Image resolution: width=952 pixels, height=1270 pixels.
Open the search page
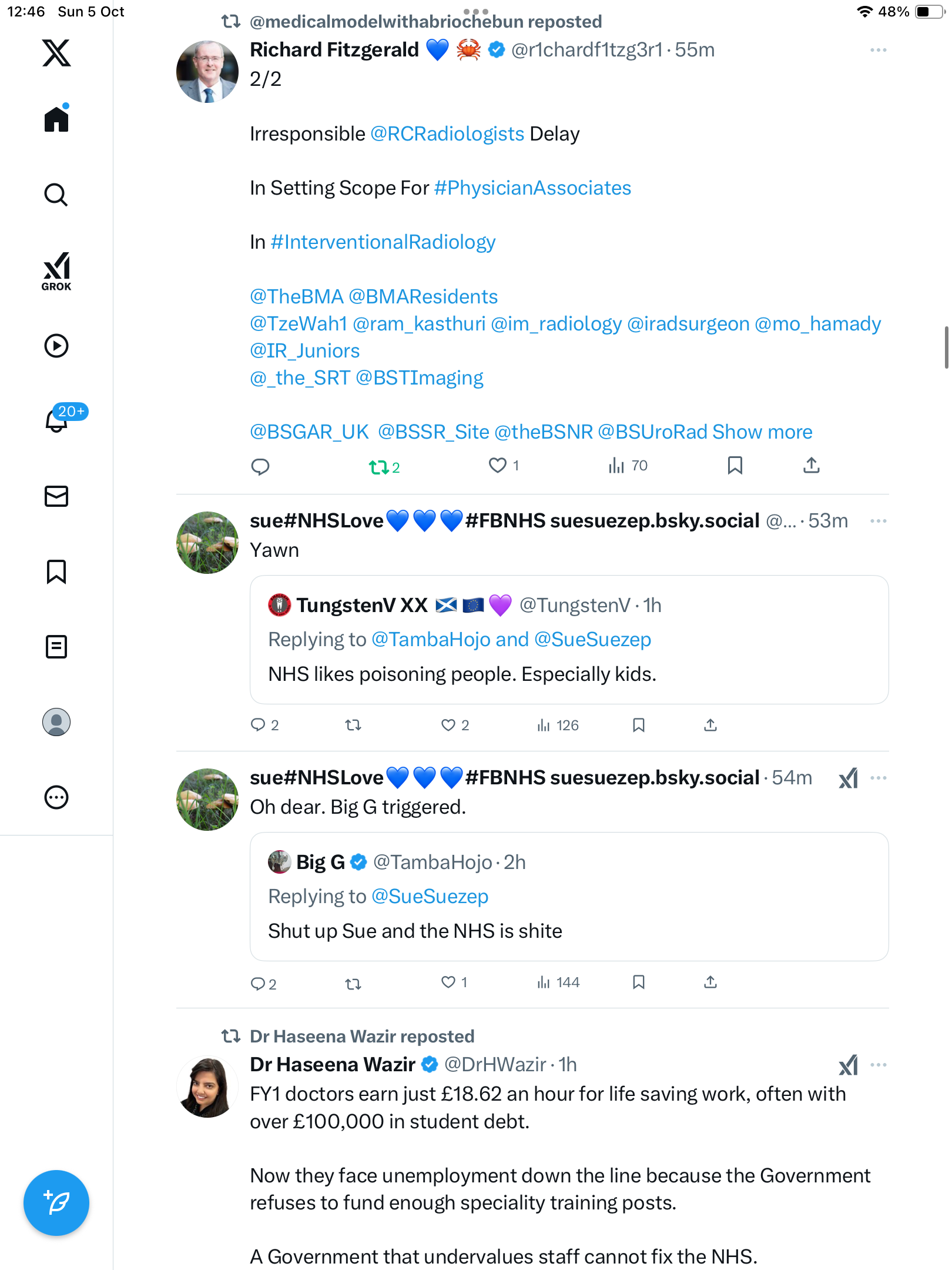point(56,195)
